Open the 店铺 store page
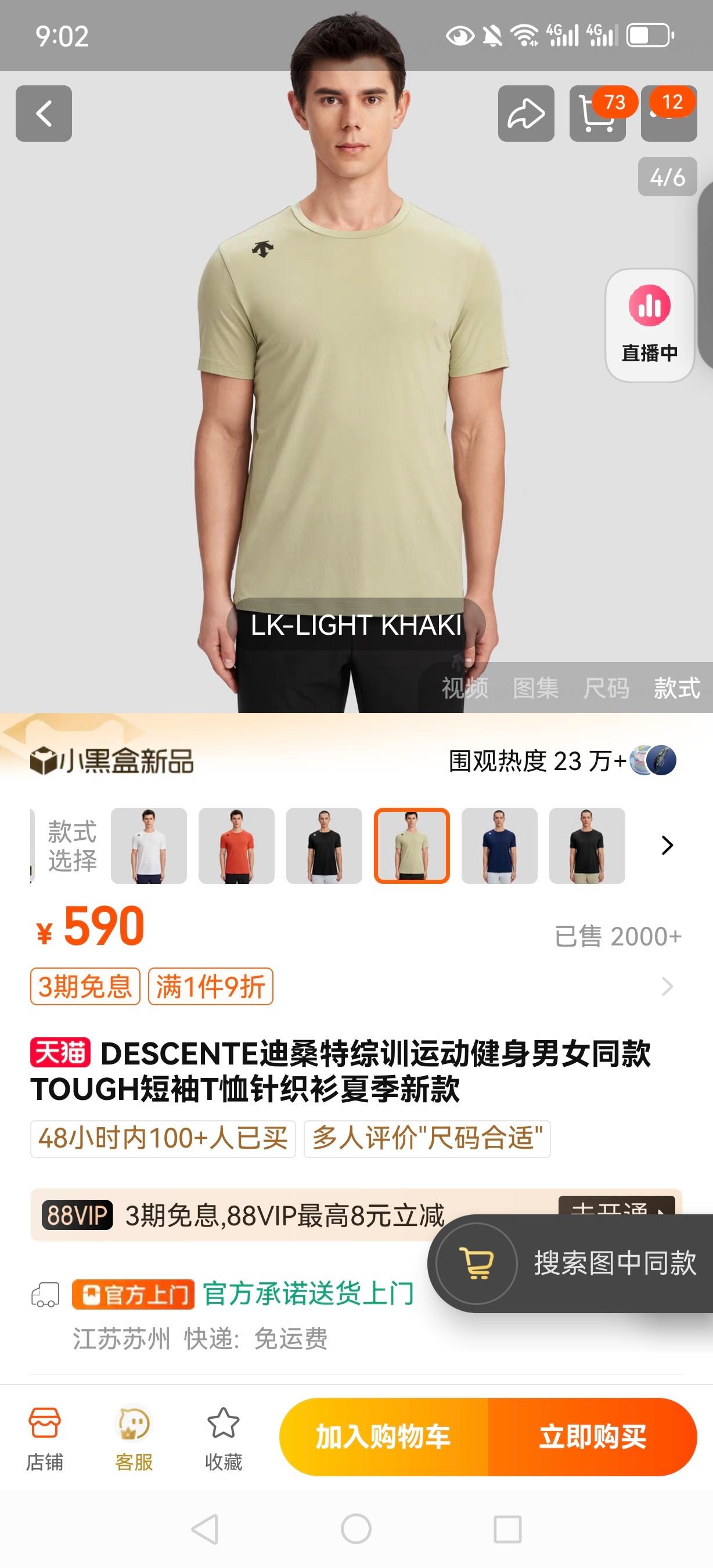Viewport: 713px width, 1568px height. (x=44, y=1438)
